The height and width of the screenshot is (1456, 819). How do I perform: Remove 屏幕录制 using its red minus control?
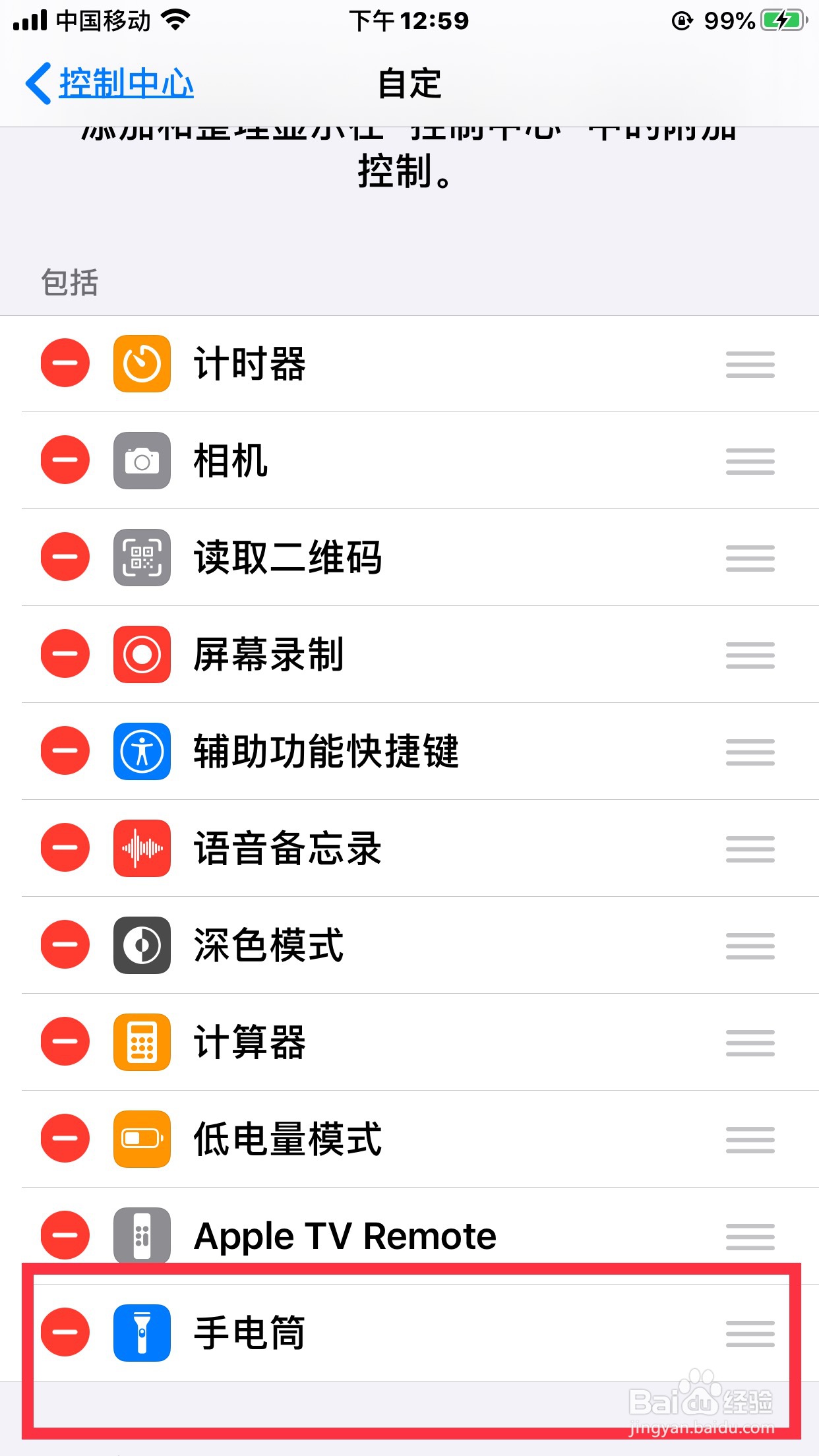64,654
